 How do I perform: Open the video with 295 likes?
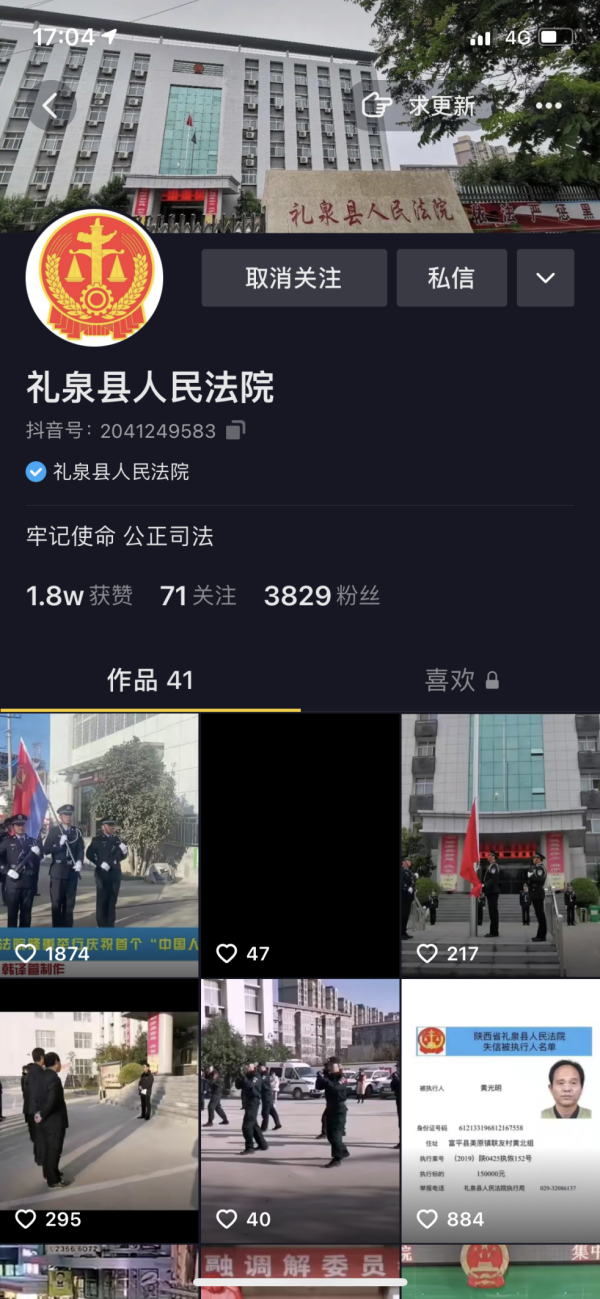pos(99,1110)
